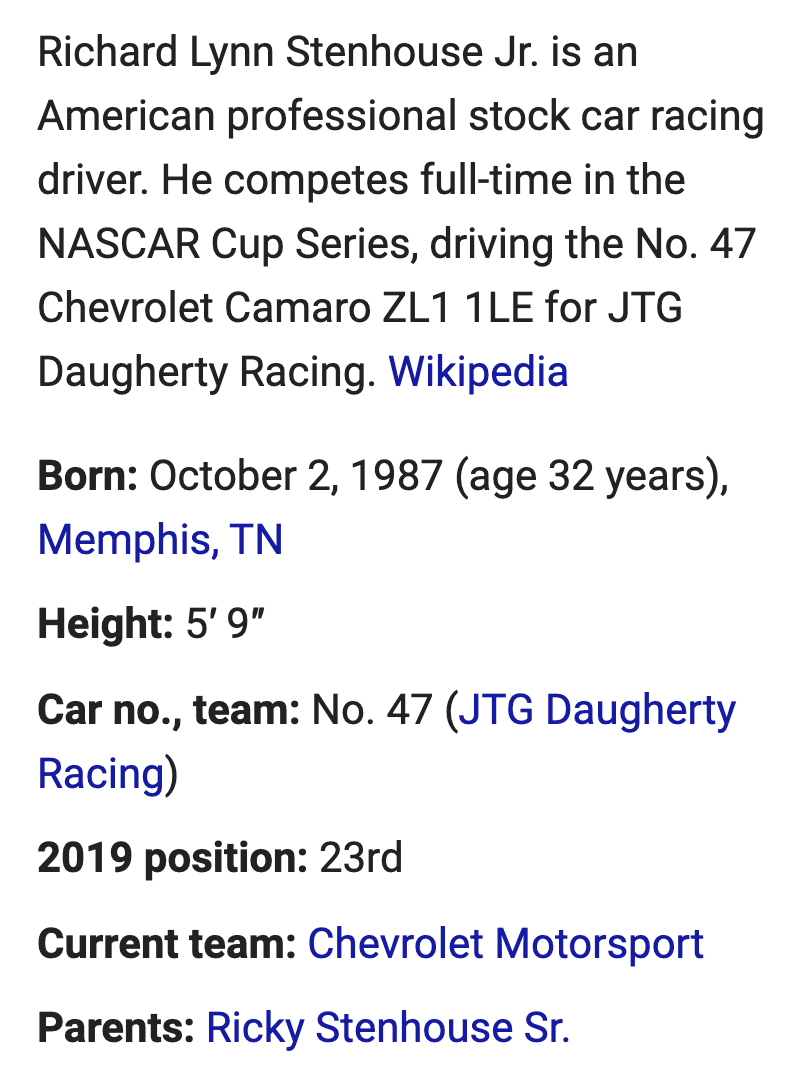Open the Memphis, TN birthplace link

pos(160,540)
